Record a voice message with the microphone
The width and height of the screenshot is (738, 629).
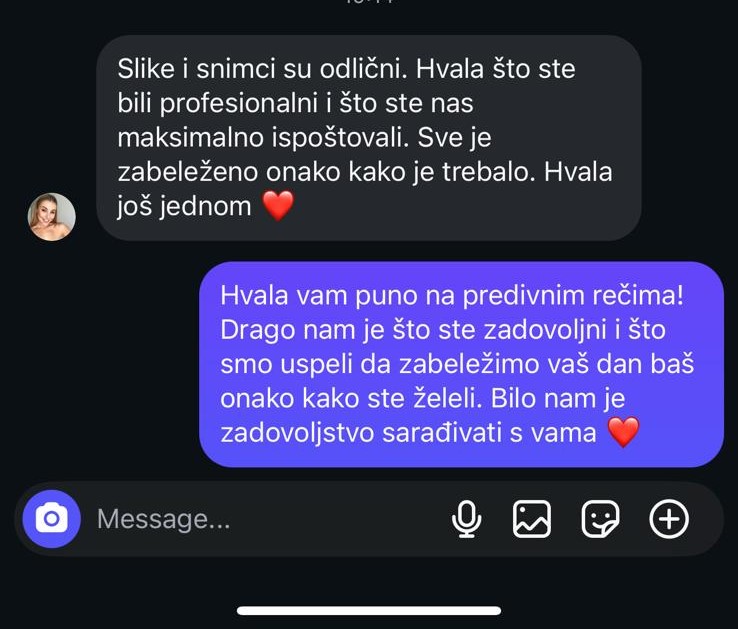click(x=466, y=518)
